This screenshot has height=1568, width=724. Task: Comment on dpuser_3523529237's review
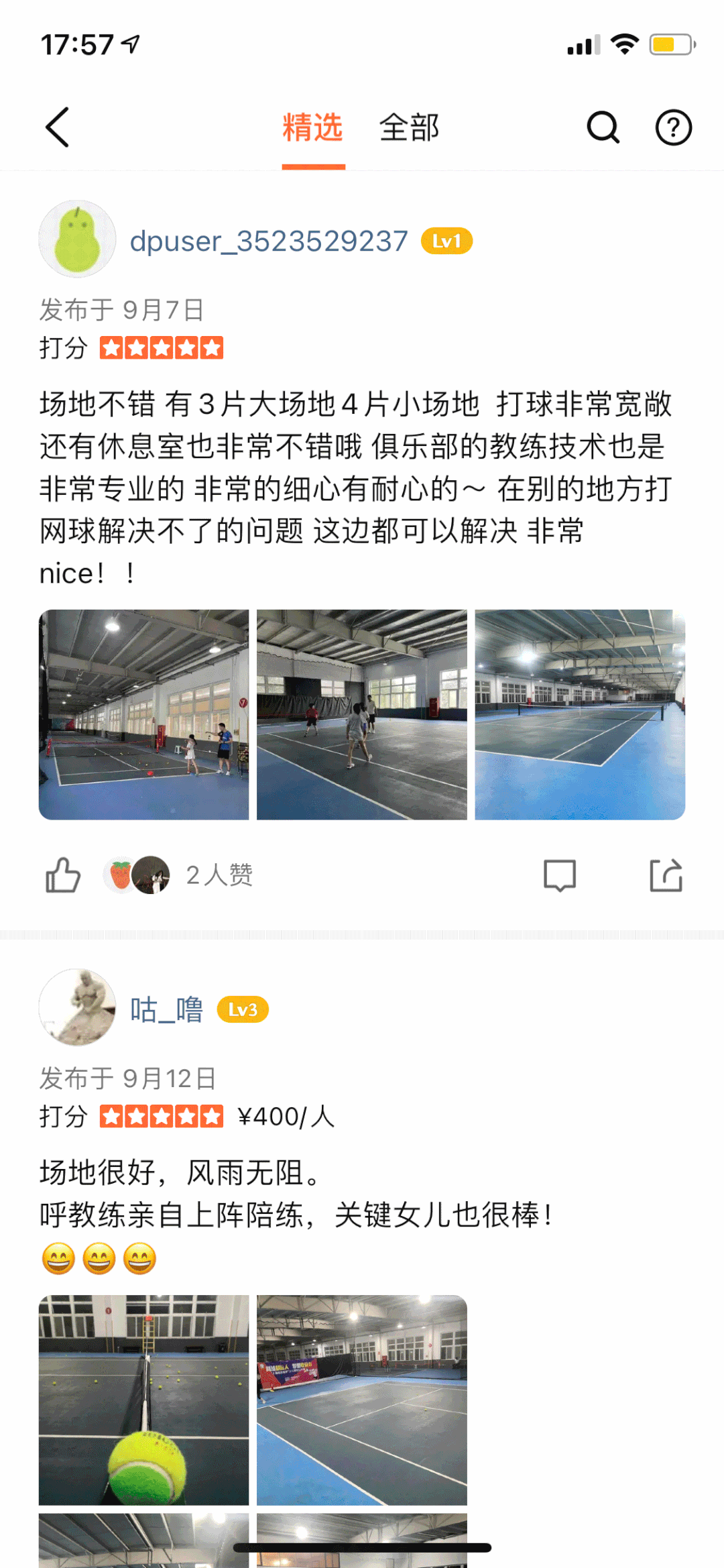click(560, 875)
